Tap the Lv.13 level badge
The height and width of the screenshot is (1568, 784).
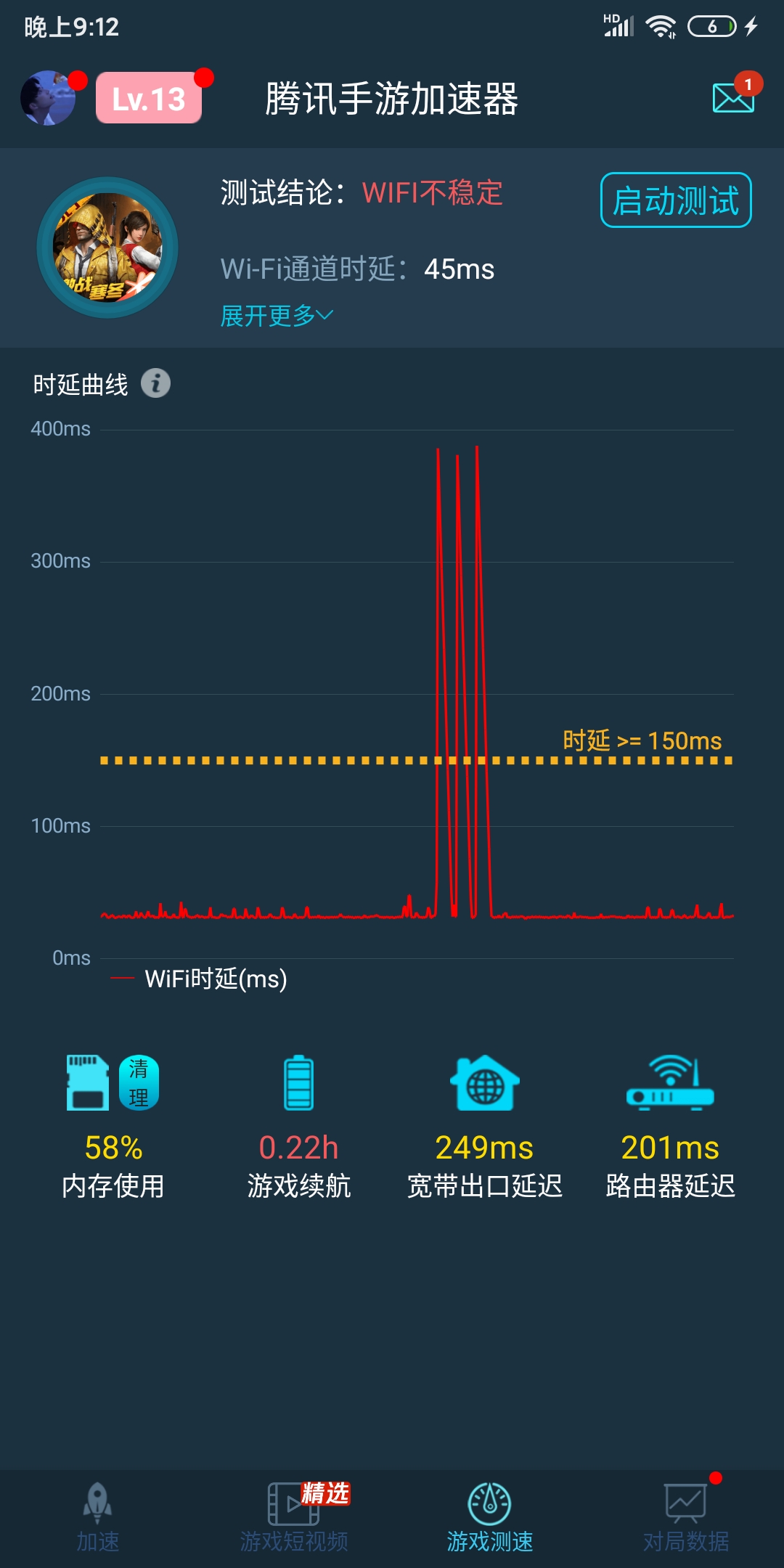[x=149, y=98]
